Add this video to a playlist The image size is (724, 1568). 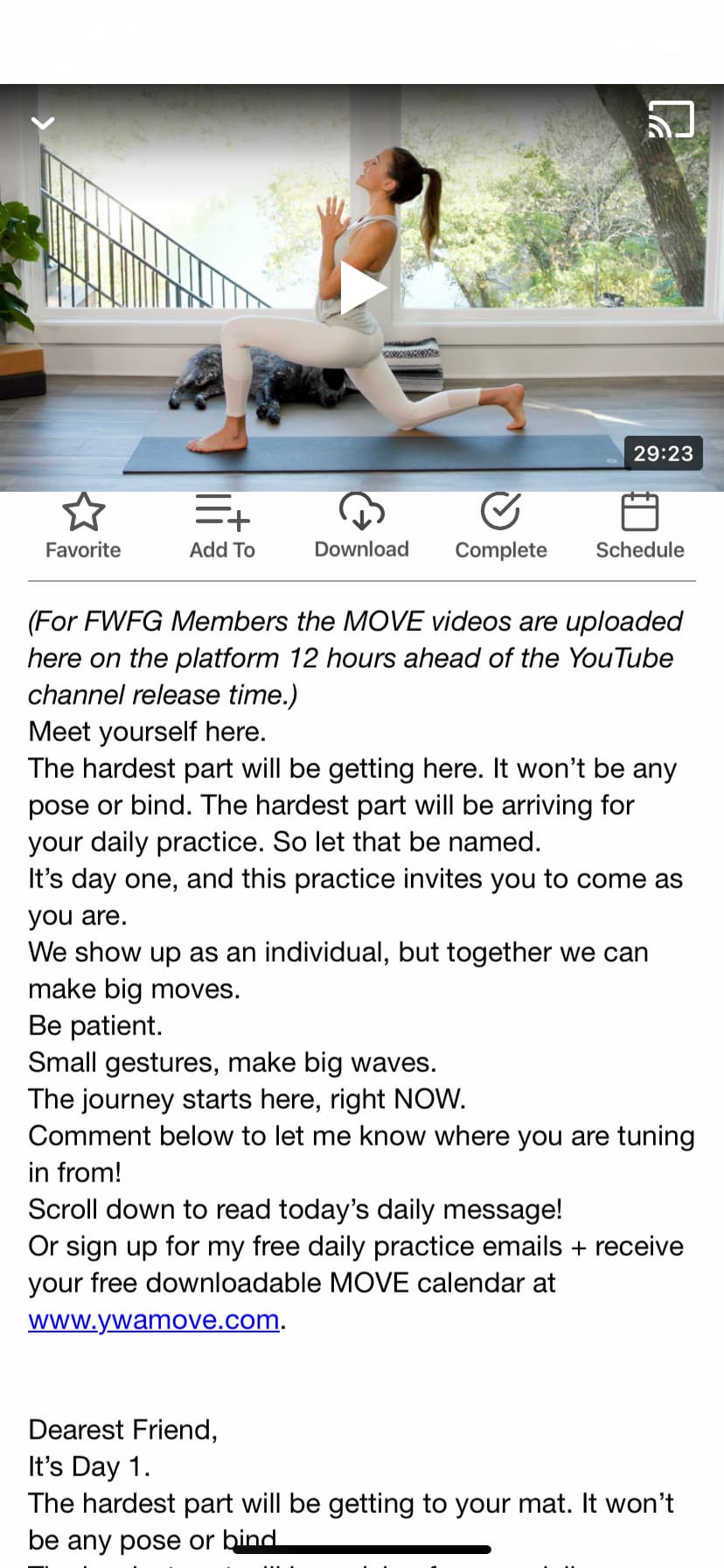pyautogui.click(x=222, y=526)
